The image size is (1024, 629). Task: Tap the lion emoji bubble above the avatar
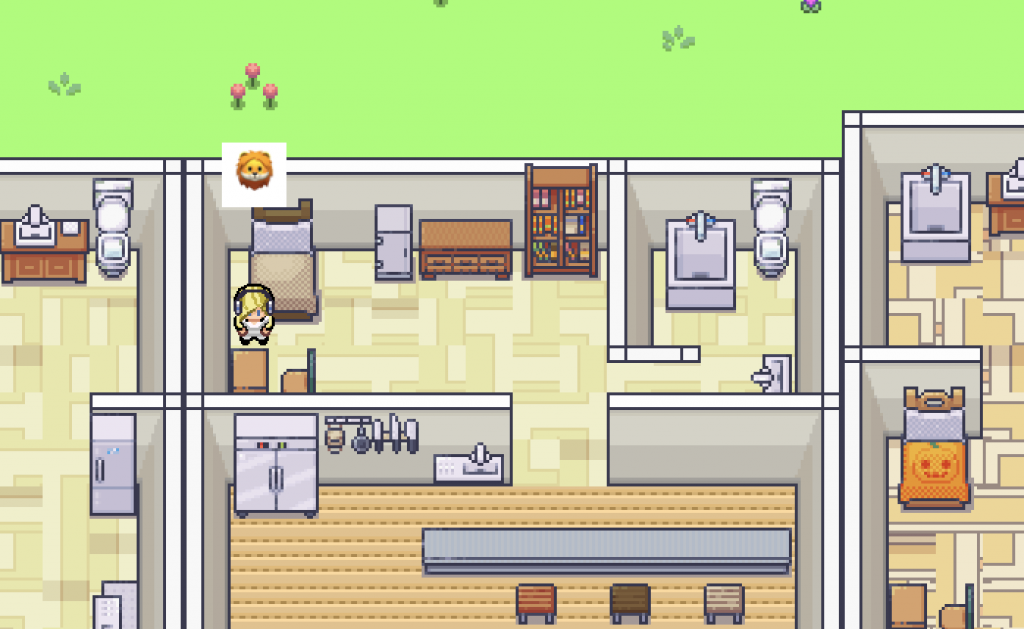point(254,174)
